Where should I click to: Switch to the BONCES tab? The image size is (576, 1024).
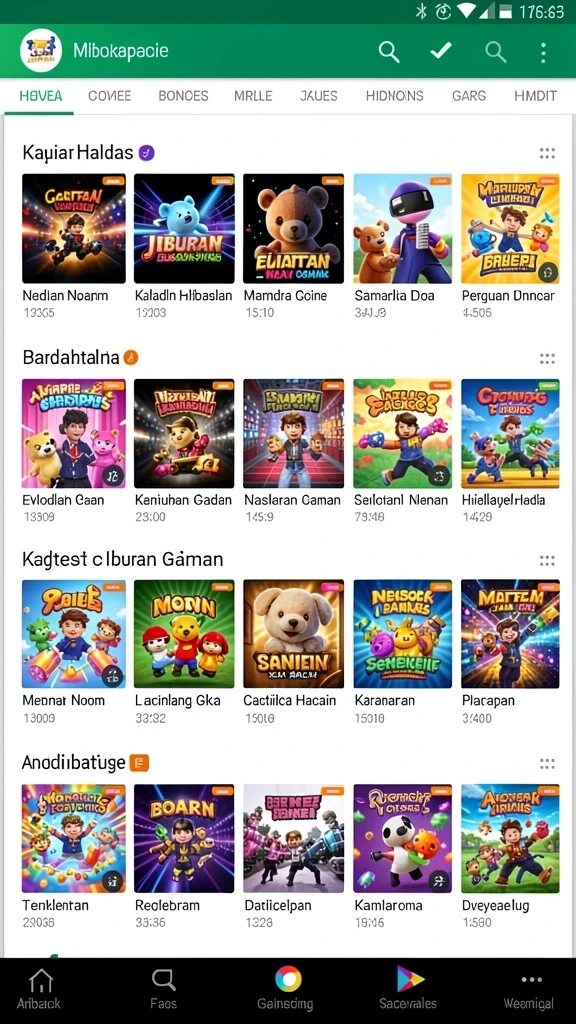coord(184,96)
